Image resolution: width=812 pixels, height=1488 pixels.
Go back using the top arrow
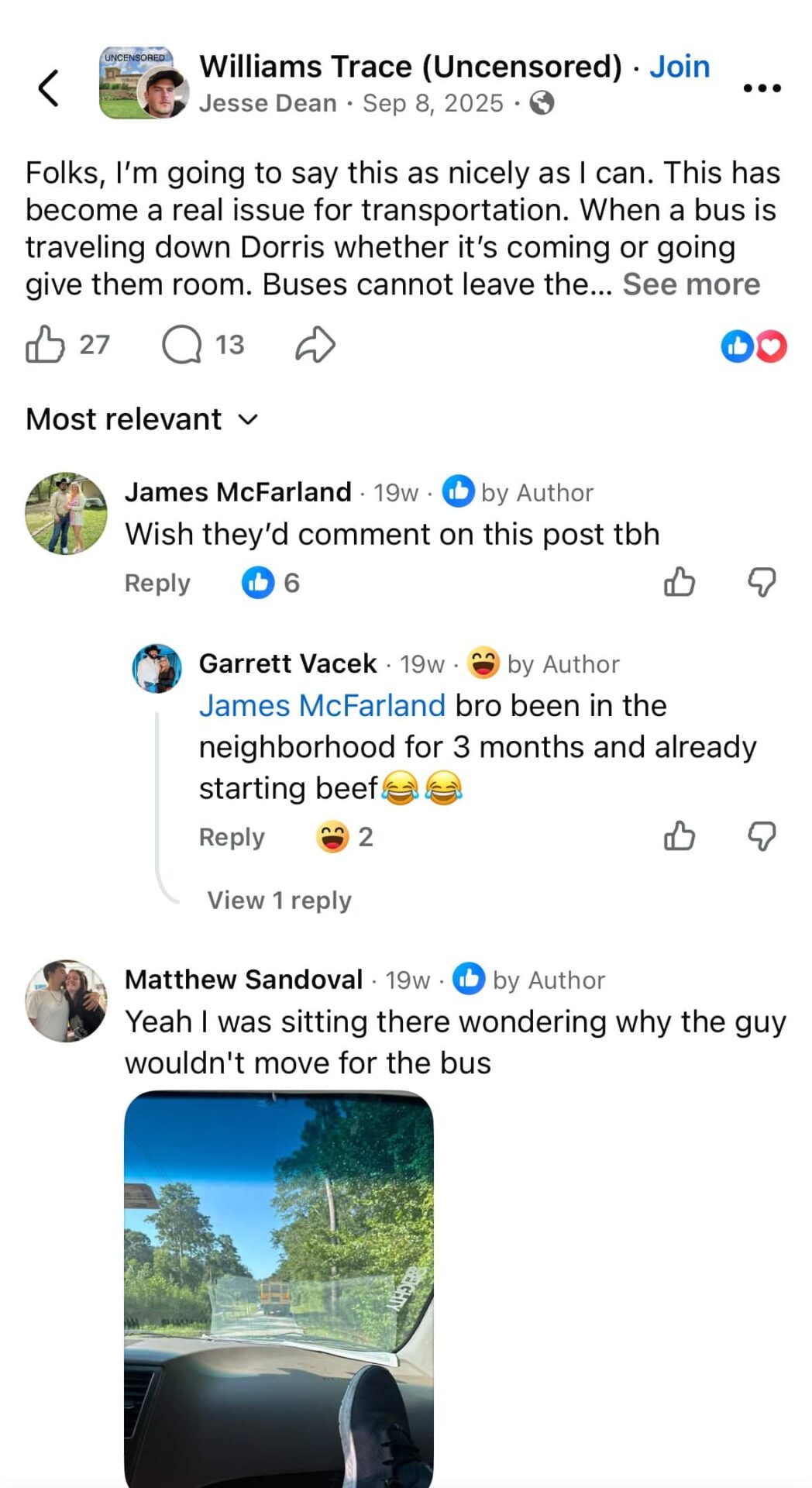48,88
